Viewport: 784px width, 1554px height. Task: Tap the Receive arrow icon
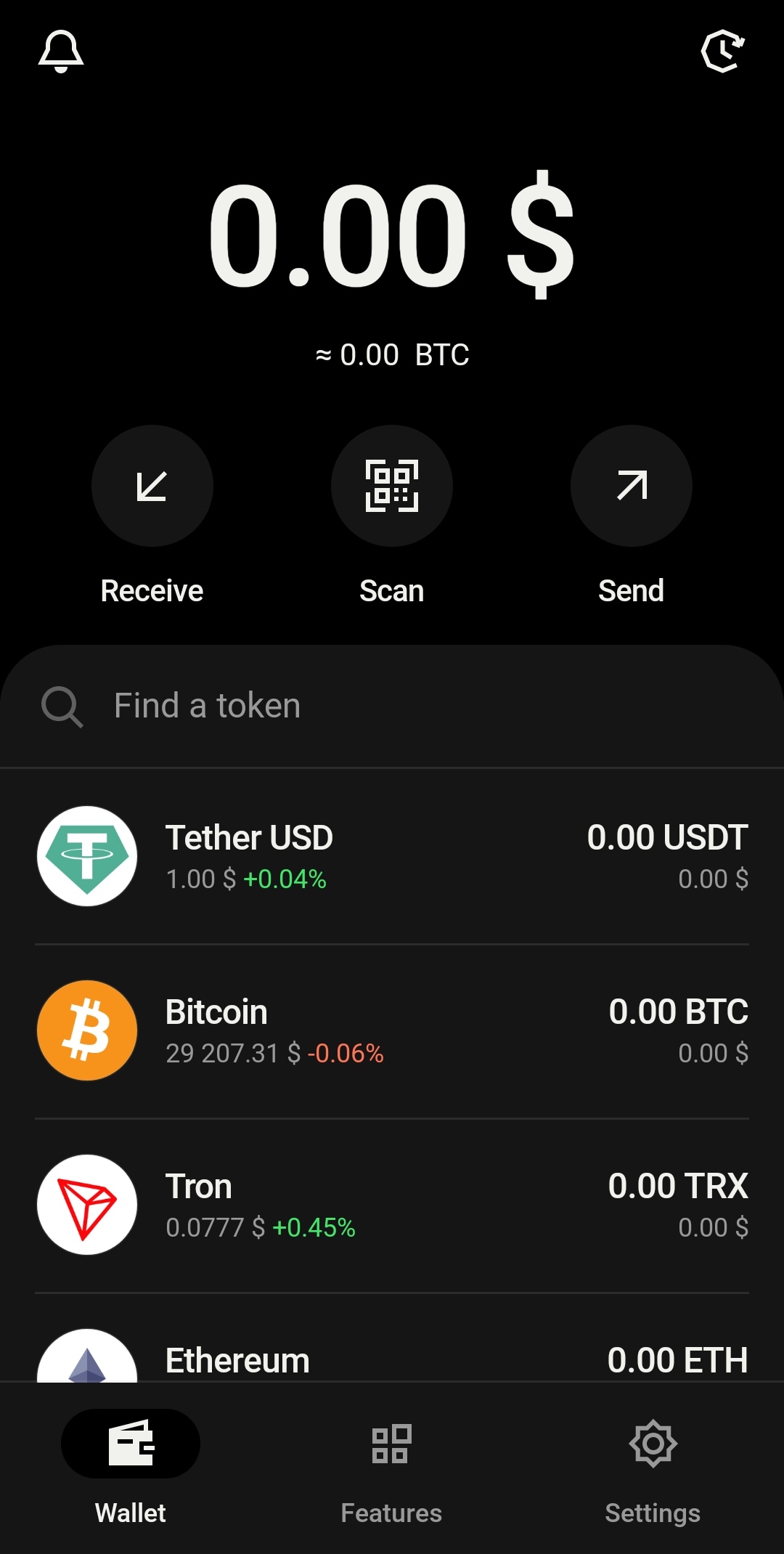click(152, 486)
